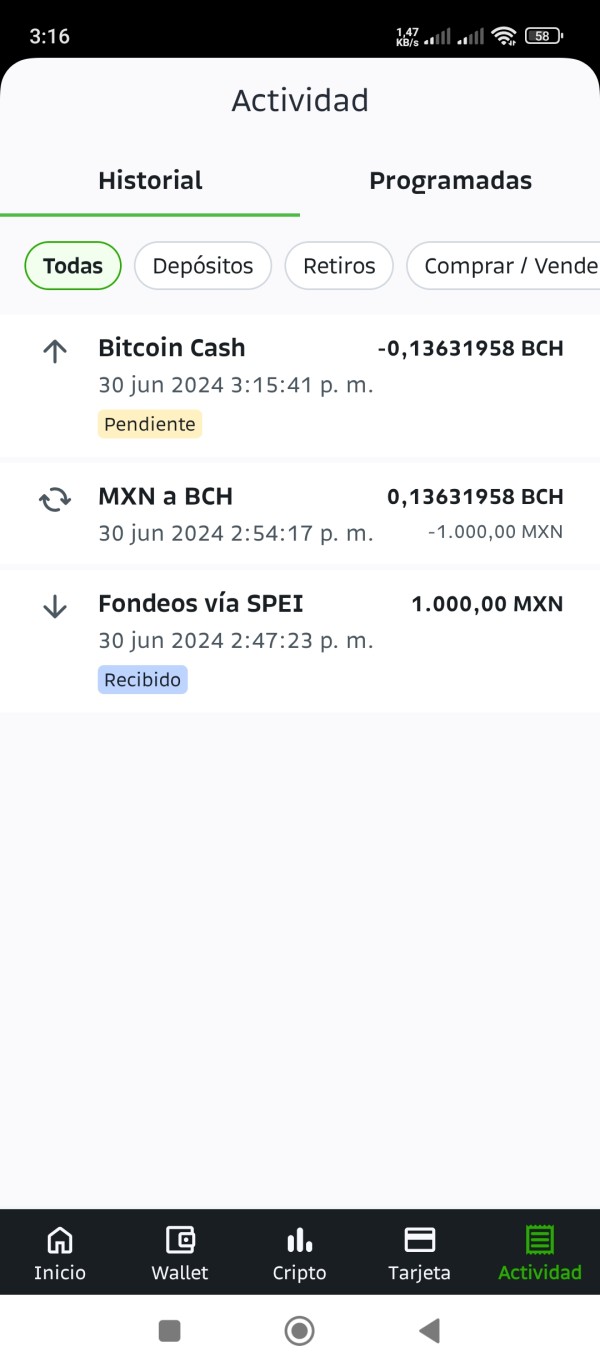600x1367 pixels.
Task: Open the Fondeos vía SPEI deposit
Action: 300,641
